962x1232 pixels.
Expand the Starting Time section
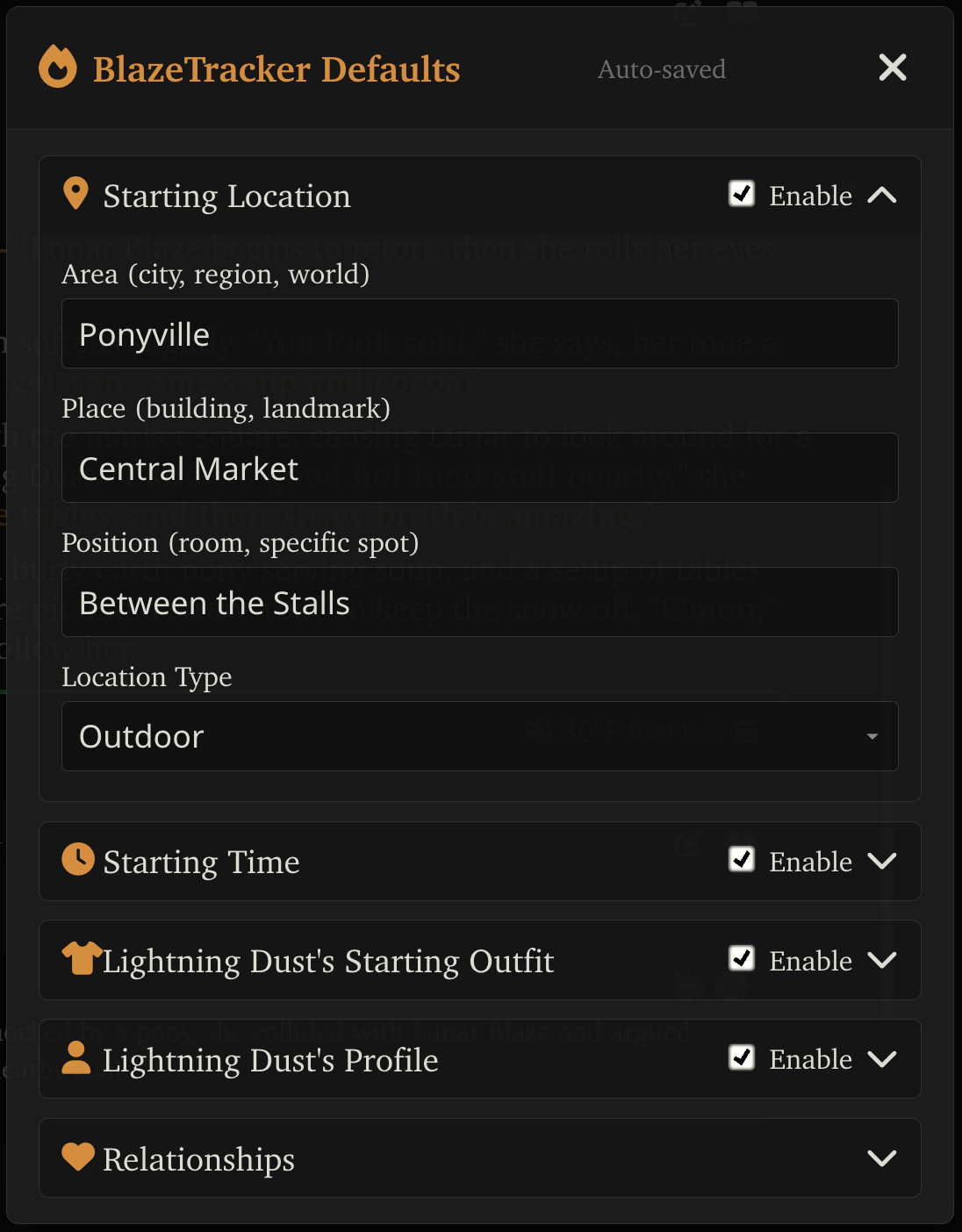pos(884,862)
